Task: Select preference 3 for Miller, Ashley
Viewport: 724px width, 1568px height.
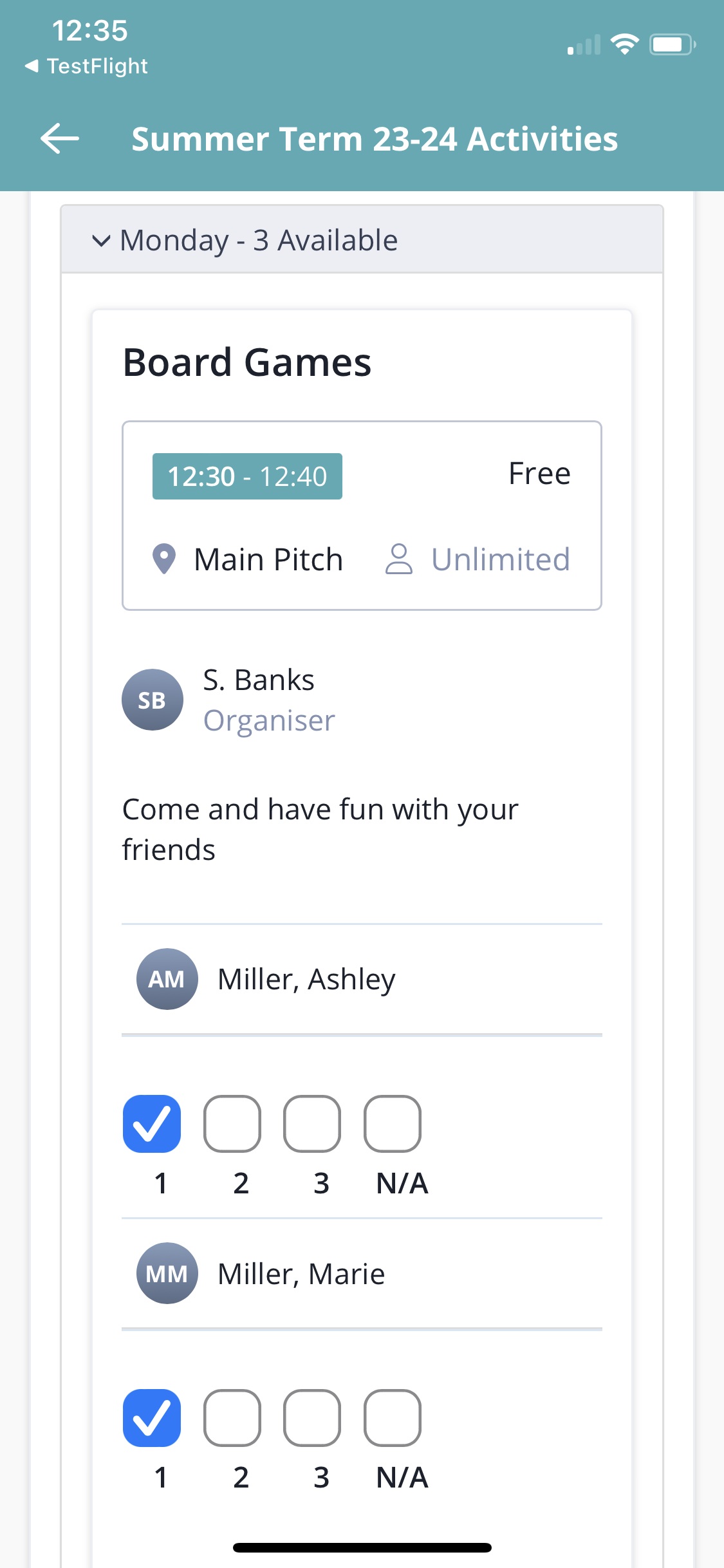Action: tap(312, 1124)
